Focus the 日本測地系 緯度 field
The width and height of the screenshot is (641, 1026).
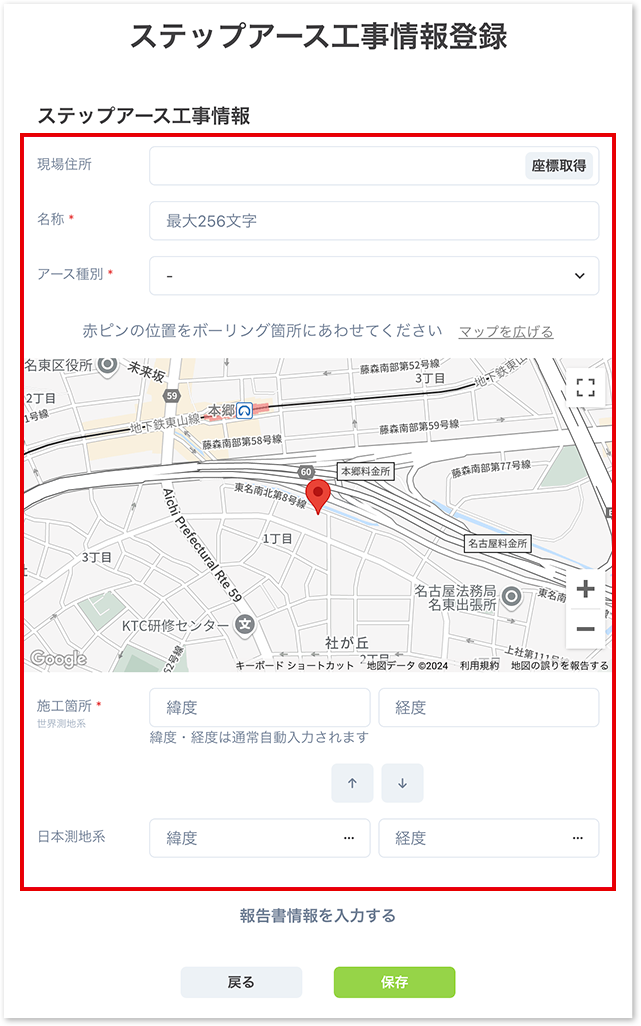click(259, 838)
